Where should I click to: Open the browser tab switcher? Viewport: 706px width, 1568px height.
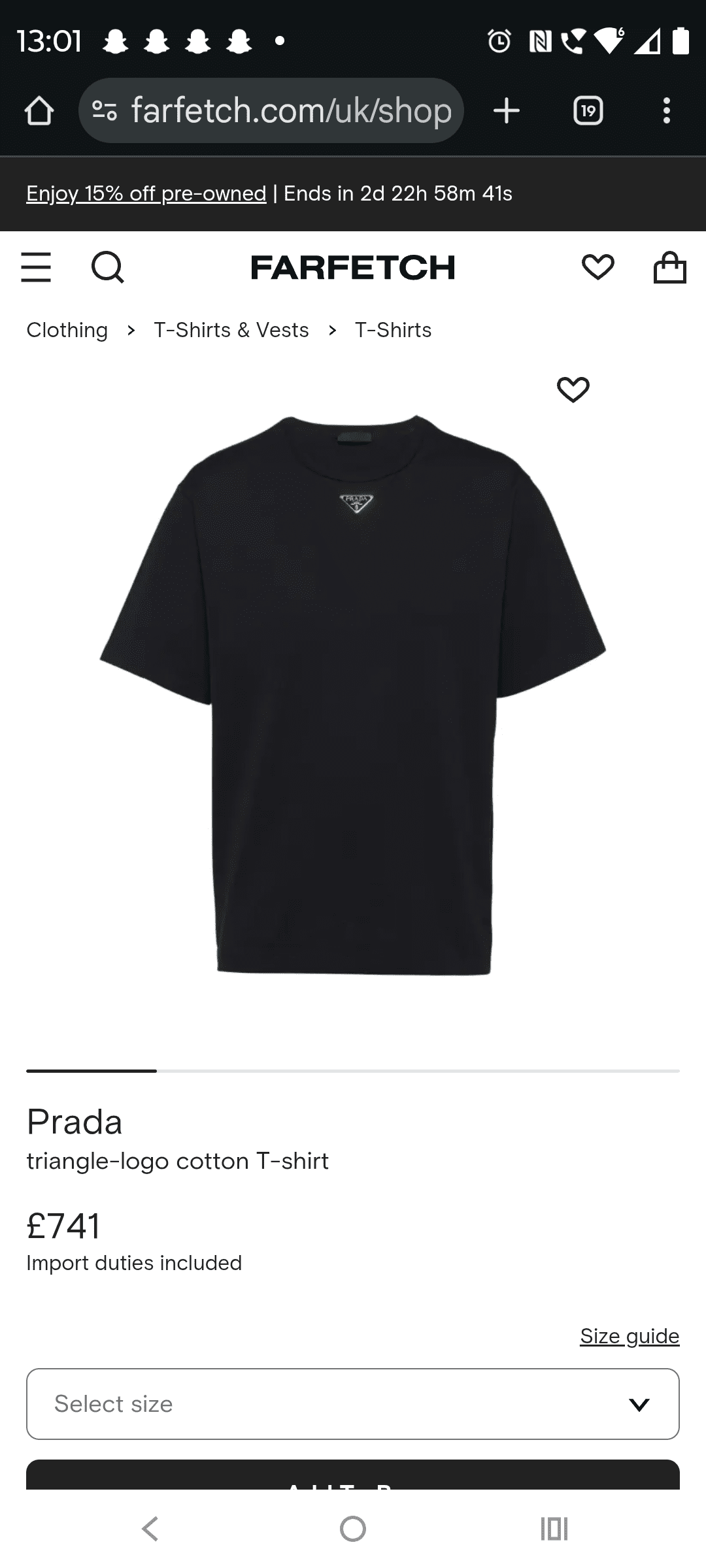pos(588,110)
